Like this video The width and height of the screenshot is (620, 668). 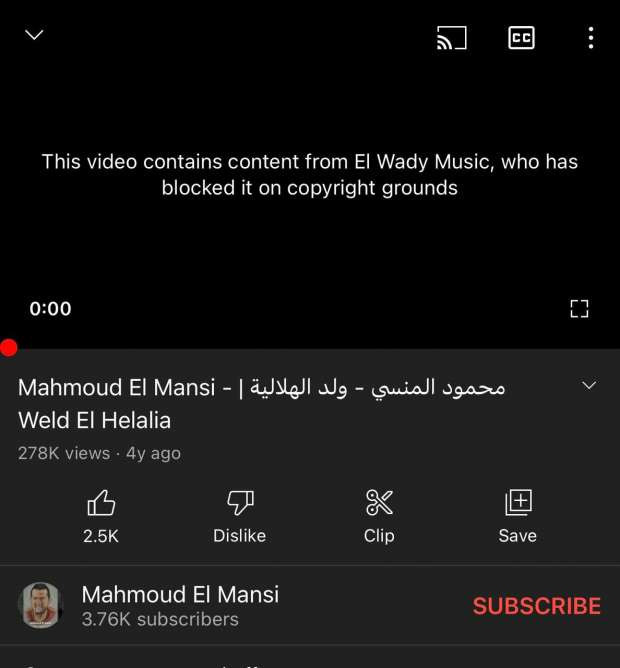coord(101,514)
